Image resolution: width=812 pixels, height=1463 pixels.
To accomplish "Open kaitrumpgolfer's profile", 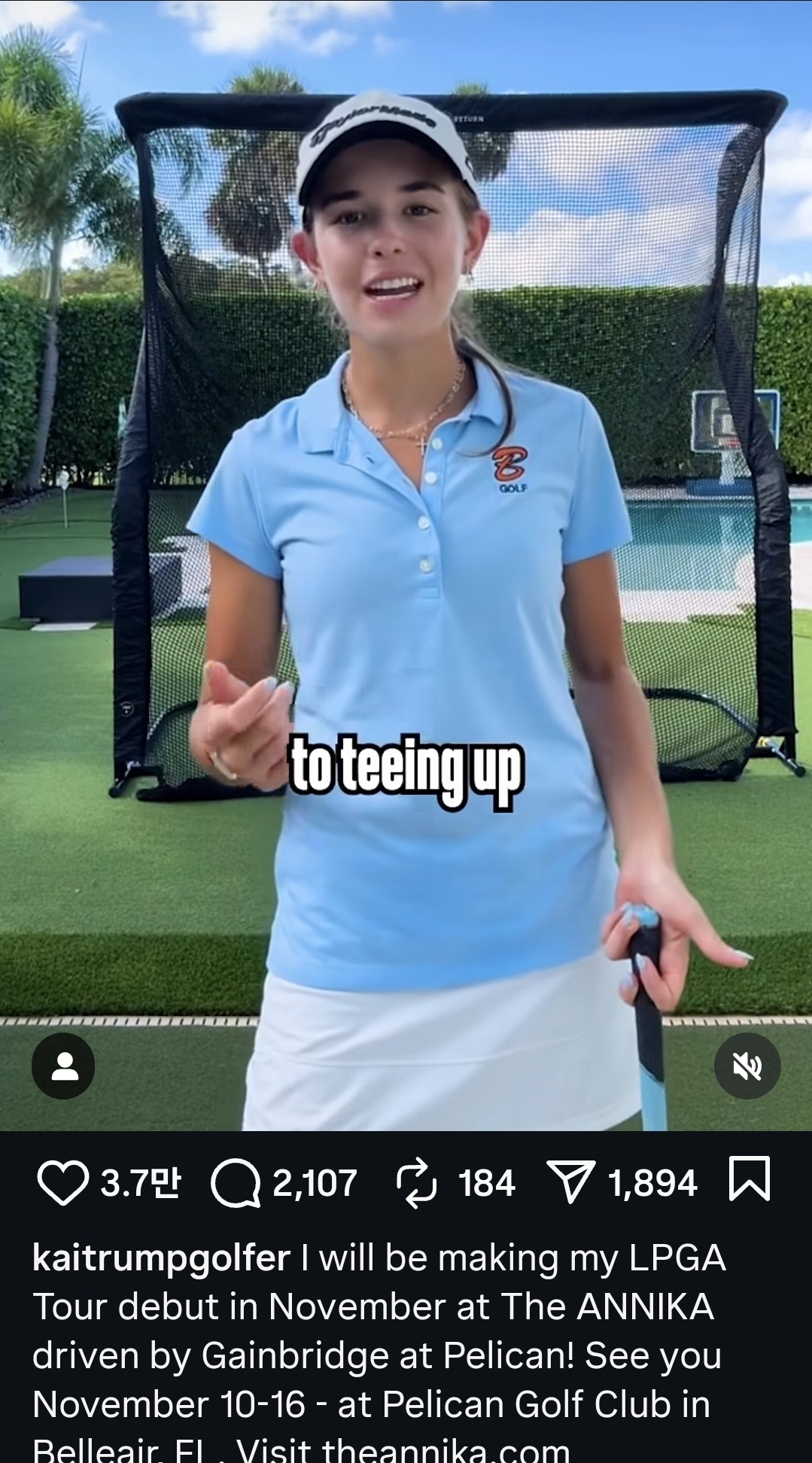I will tap(161, 1258).
